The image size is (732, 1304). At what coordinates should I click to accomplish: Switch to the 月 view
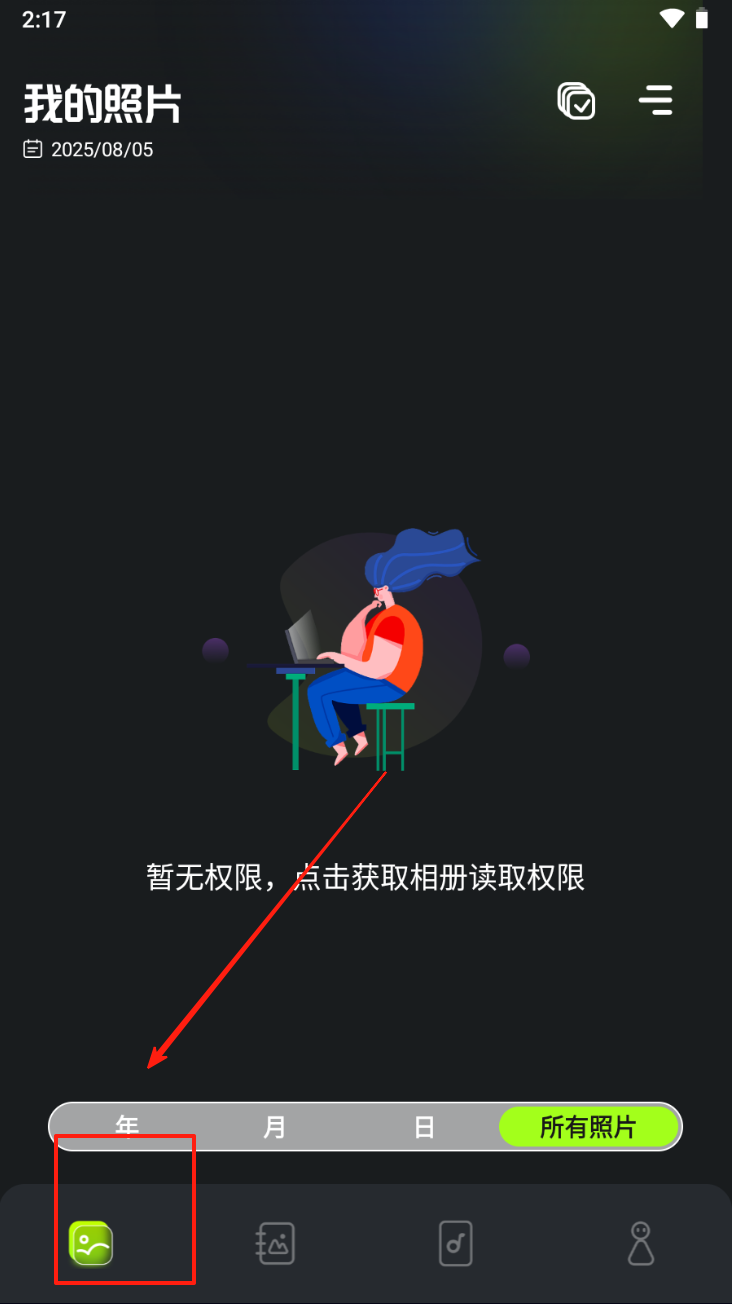coord(274,1127)
